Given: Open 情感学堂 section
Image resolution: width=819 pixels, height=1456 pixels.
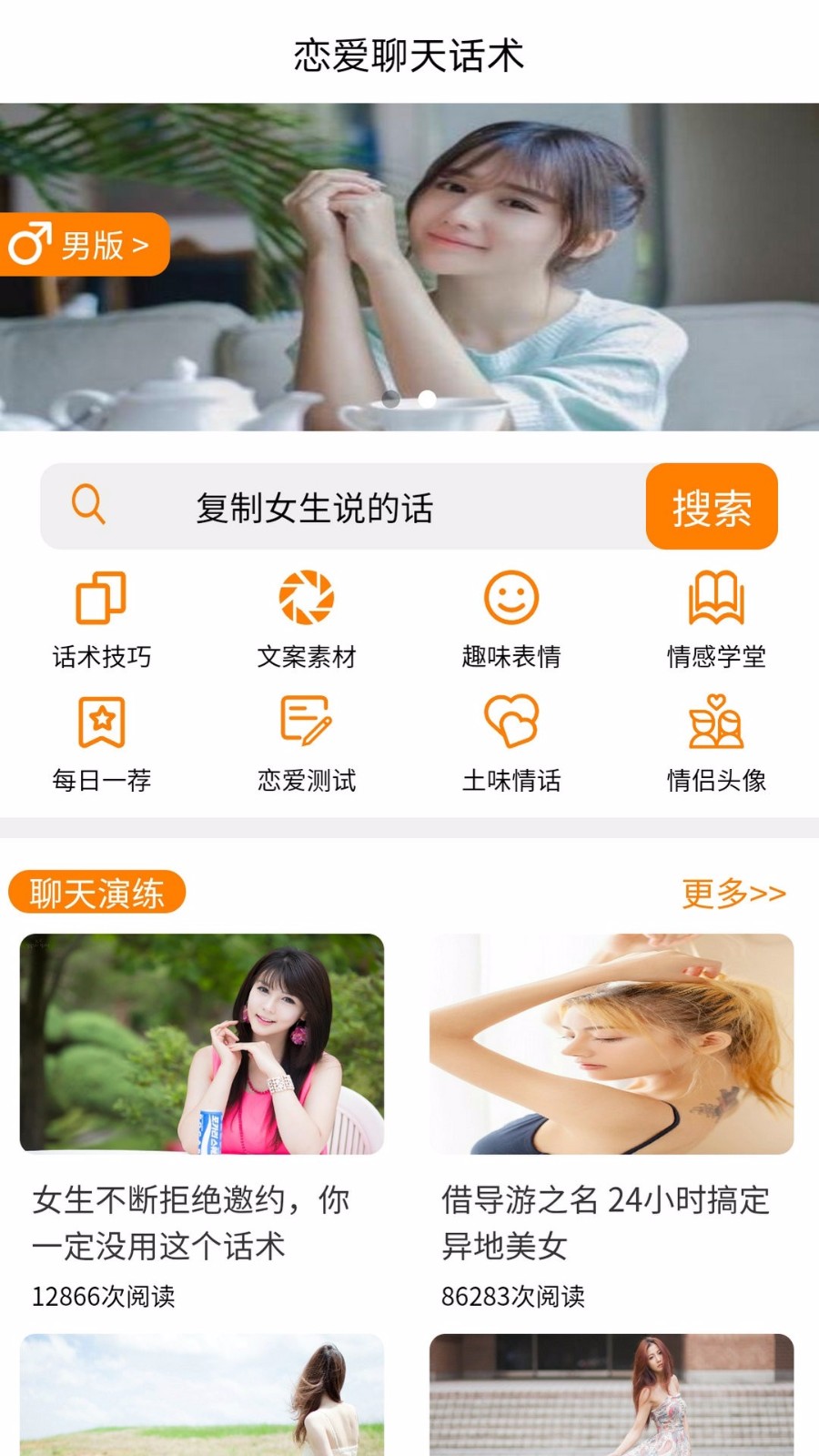Looking at the screenshot, I should pyautogui.click(x=716, y=619).
